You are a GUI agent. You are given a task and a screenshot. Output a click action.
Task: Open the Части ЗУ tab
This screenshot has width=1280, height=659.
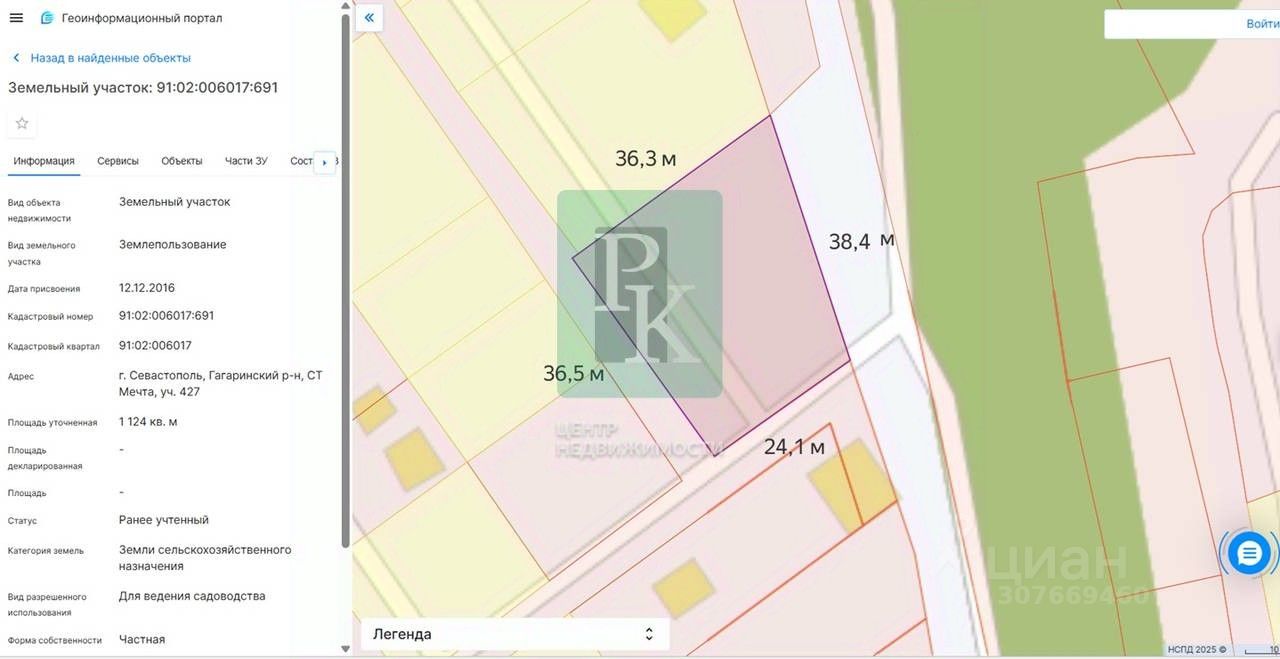[x=246, y=161]
